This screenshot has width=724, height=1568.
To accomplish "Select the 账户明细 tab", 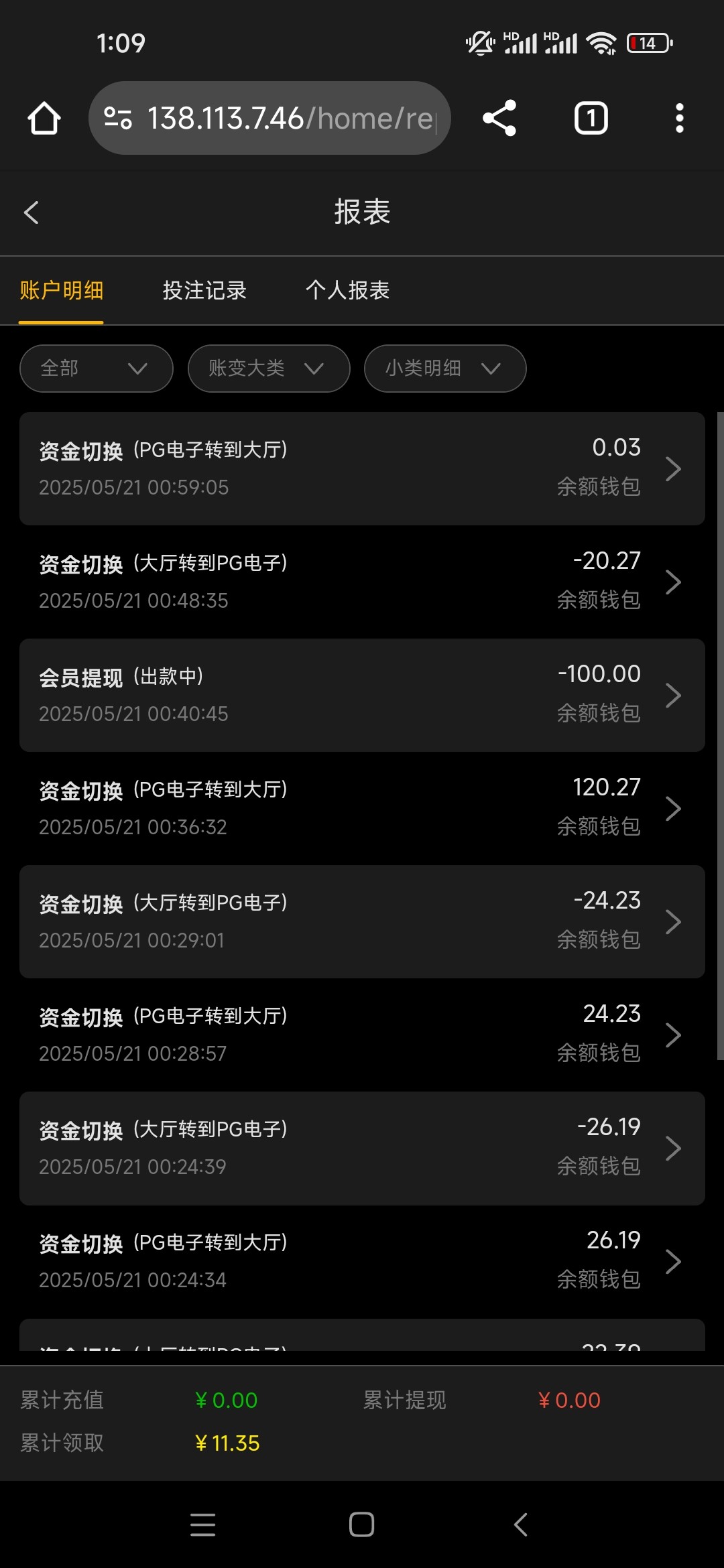I will pos(61,290).
